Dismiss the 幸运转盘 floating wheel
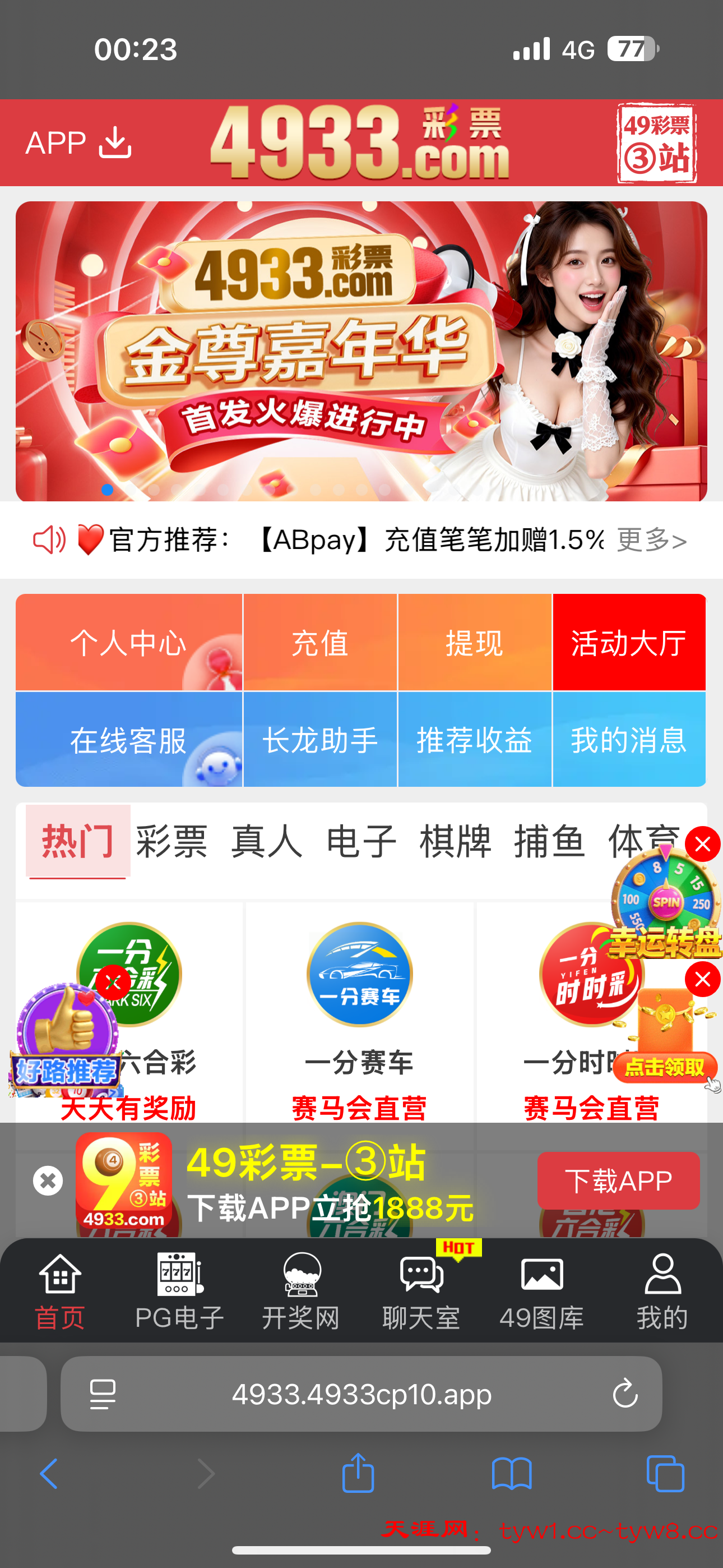Screen dimensions: 723x1568 coord(702,844)
